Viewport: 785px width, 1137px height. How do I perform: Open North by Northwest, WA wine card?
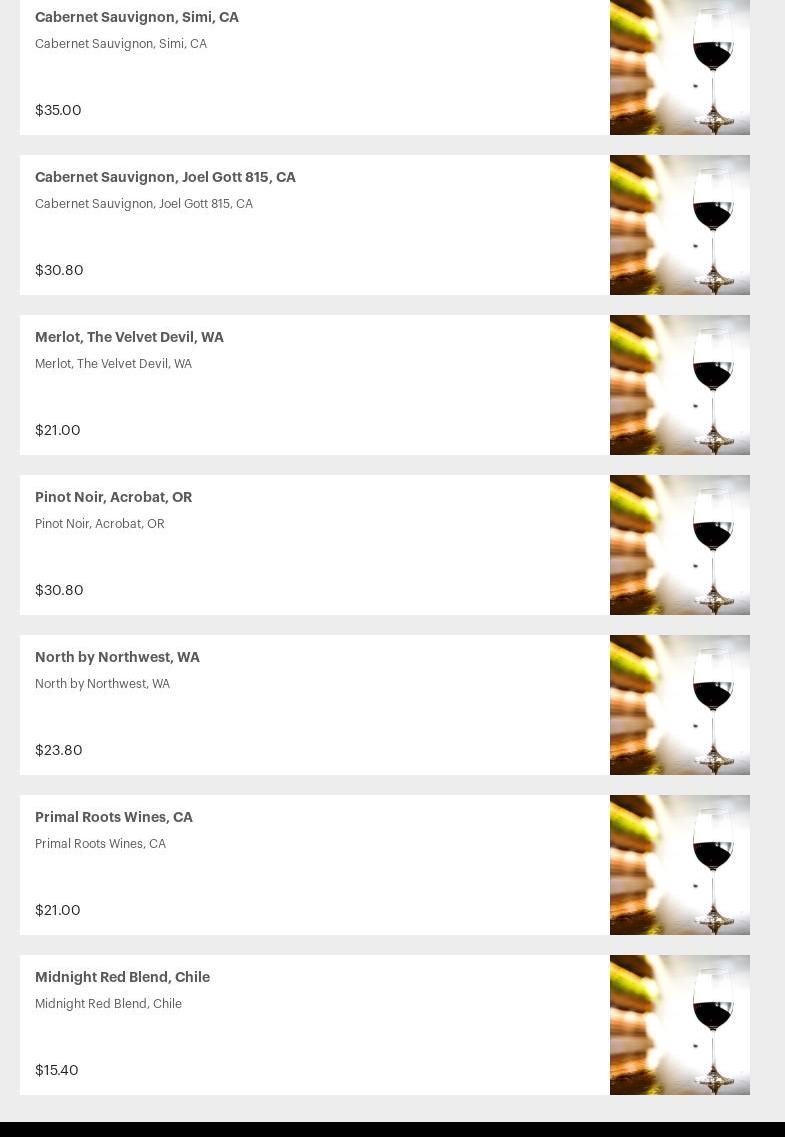[x=117, y=658]
